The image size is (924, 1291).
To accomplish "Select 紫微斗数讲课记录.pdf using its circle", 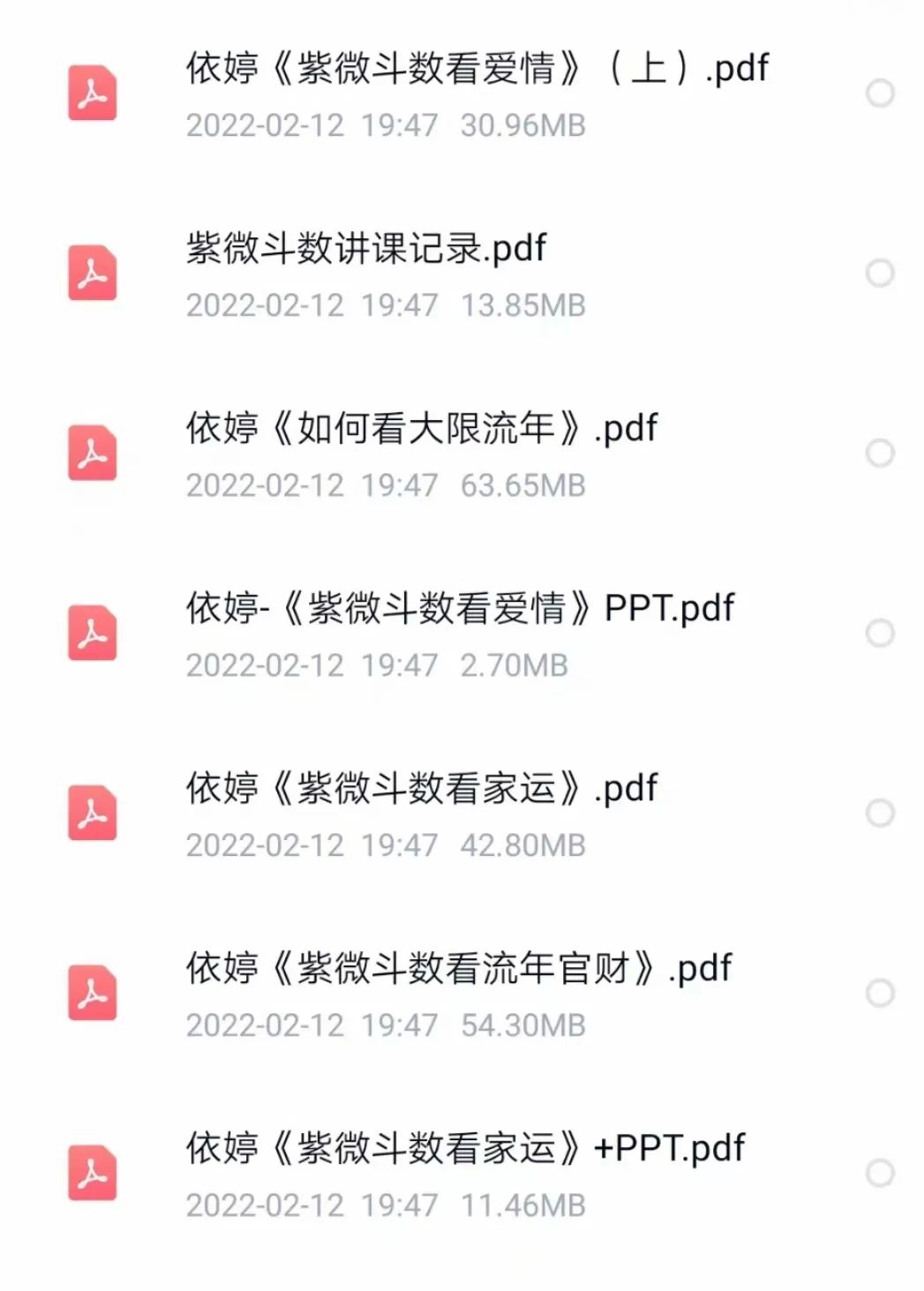I will (880, 274).
